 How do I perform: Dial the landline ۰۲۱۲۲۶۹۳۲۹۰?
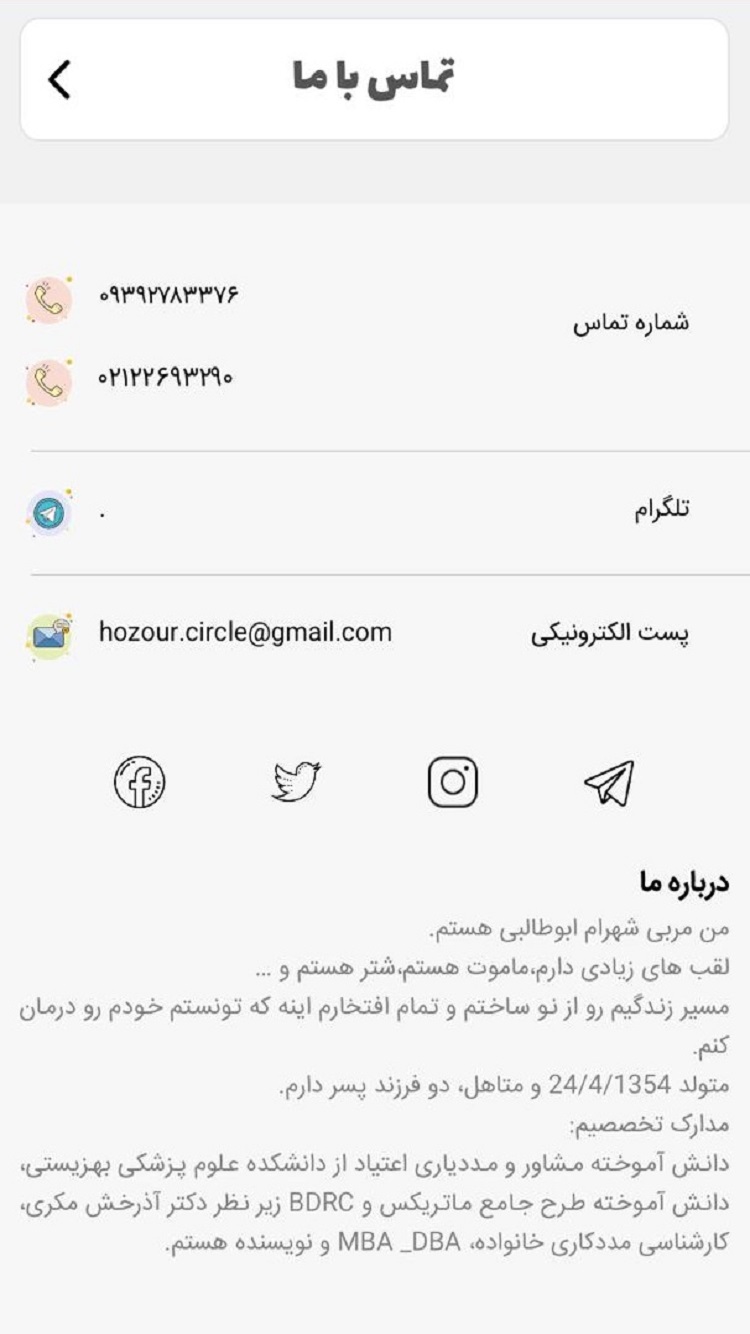pos(165,379)
